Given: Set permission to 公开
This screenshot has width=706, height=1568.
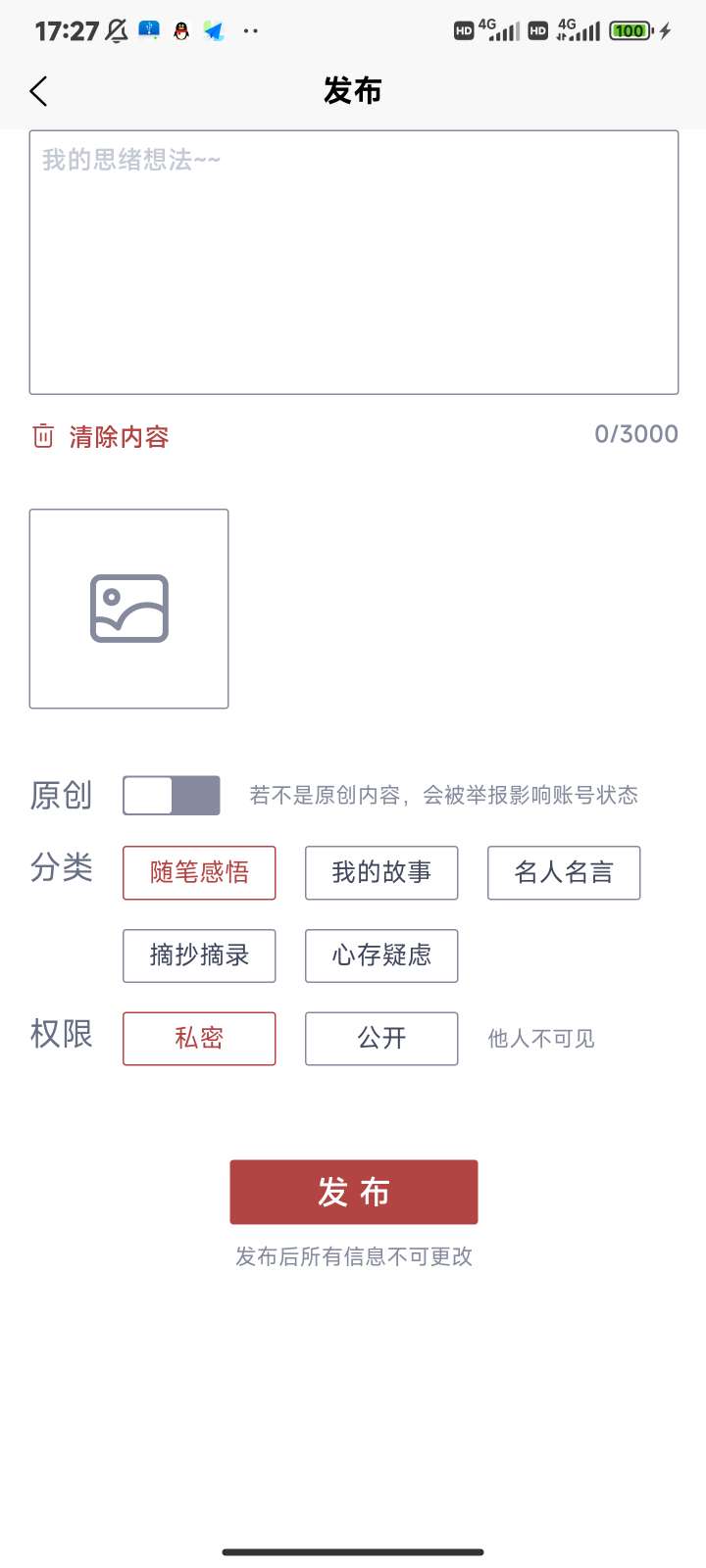Looking at the screenshot, I should 381,1039.
